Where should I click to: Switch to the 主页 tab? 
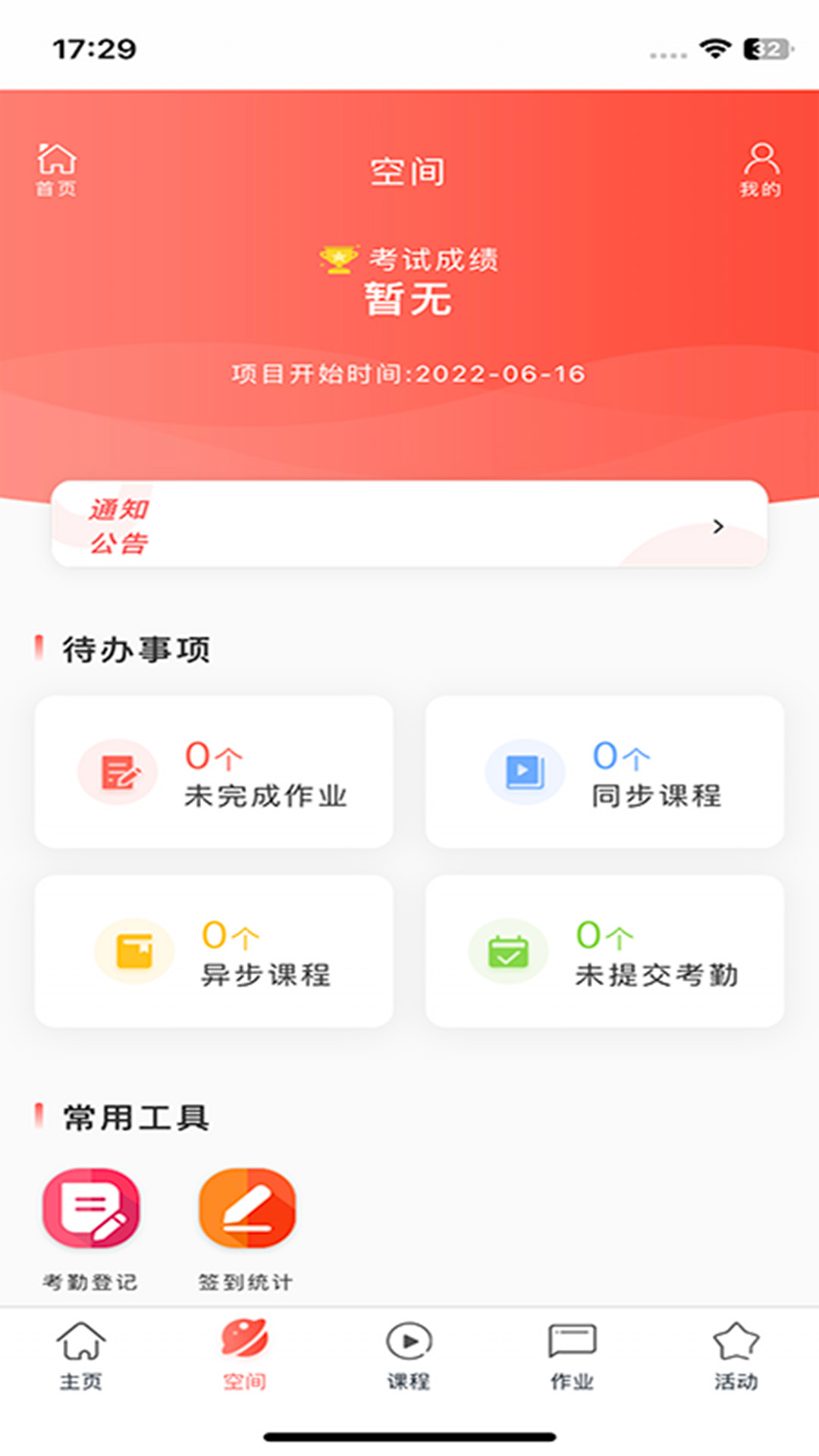tap(81, 1357)
